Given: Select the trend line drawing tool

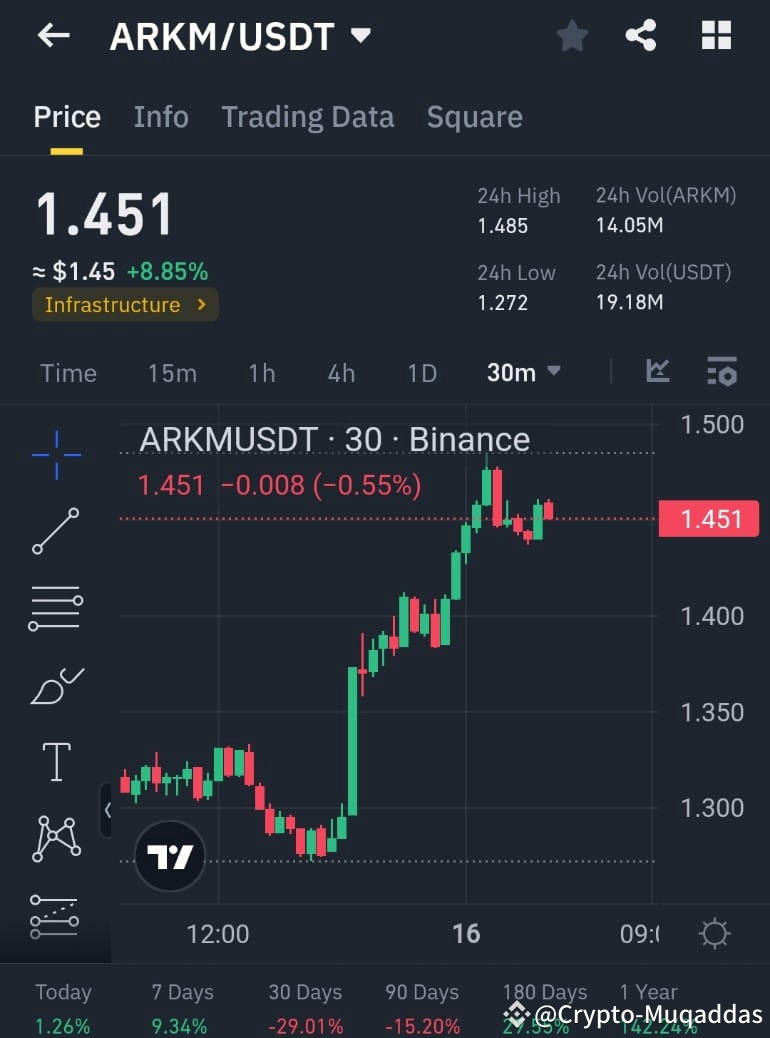Looking at the screenshot, I should [x=56, y=530].
